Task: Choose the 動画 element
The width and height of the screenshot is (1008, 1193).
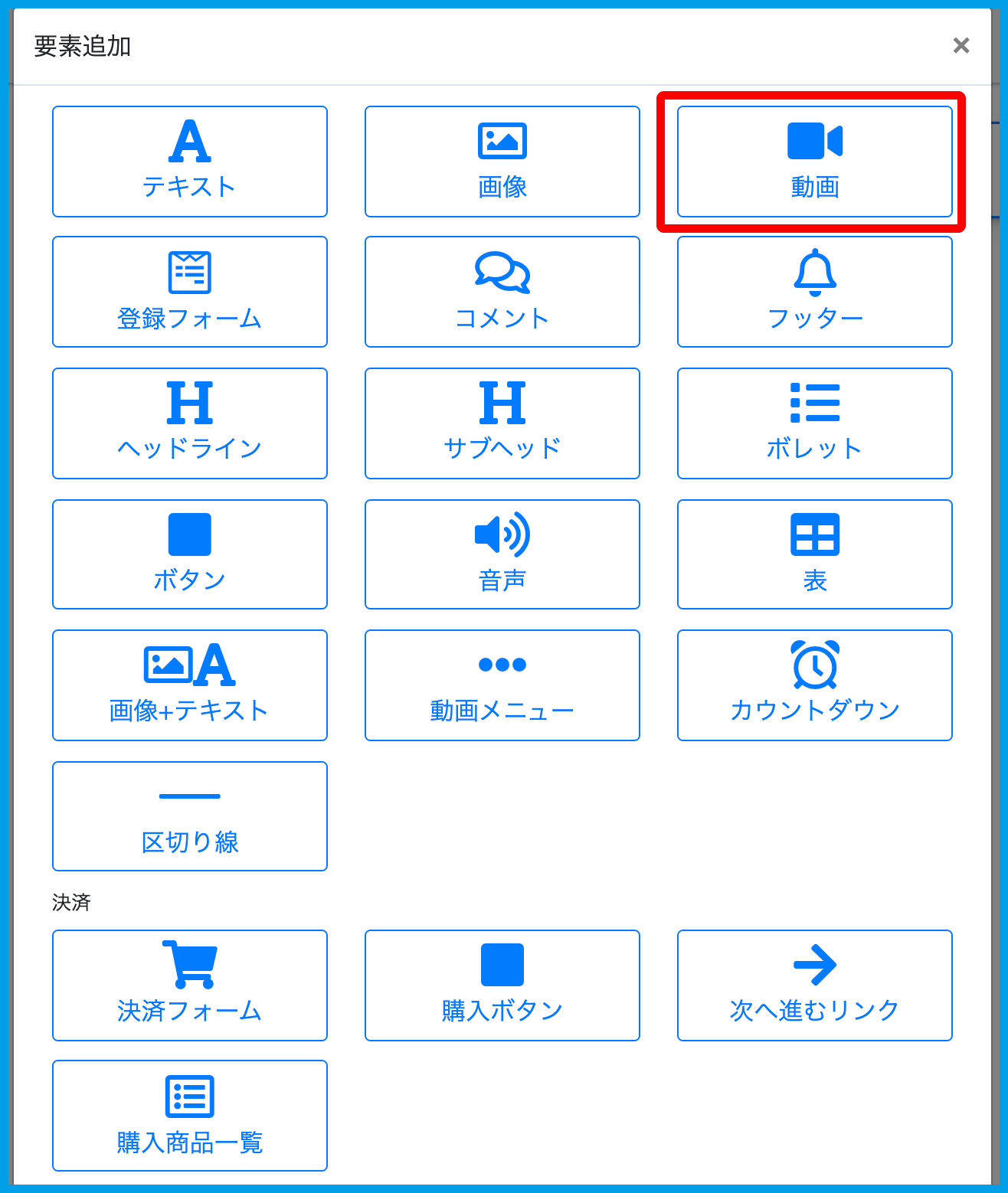Action: (814, 162)
